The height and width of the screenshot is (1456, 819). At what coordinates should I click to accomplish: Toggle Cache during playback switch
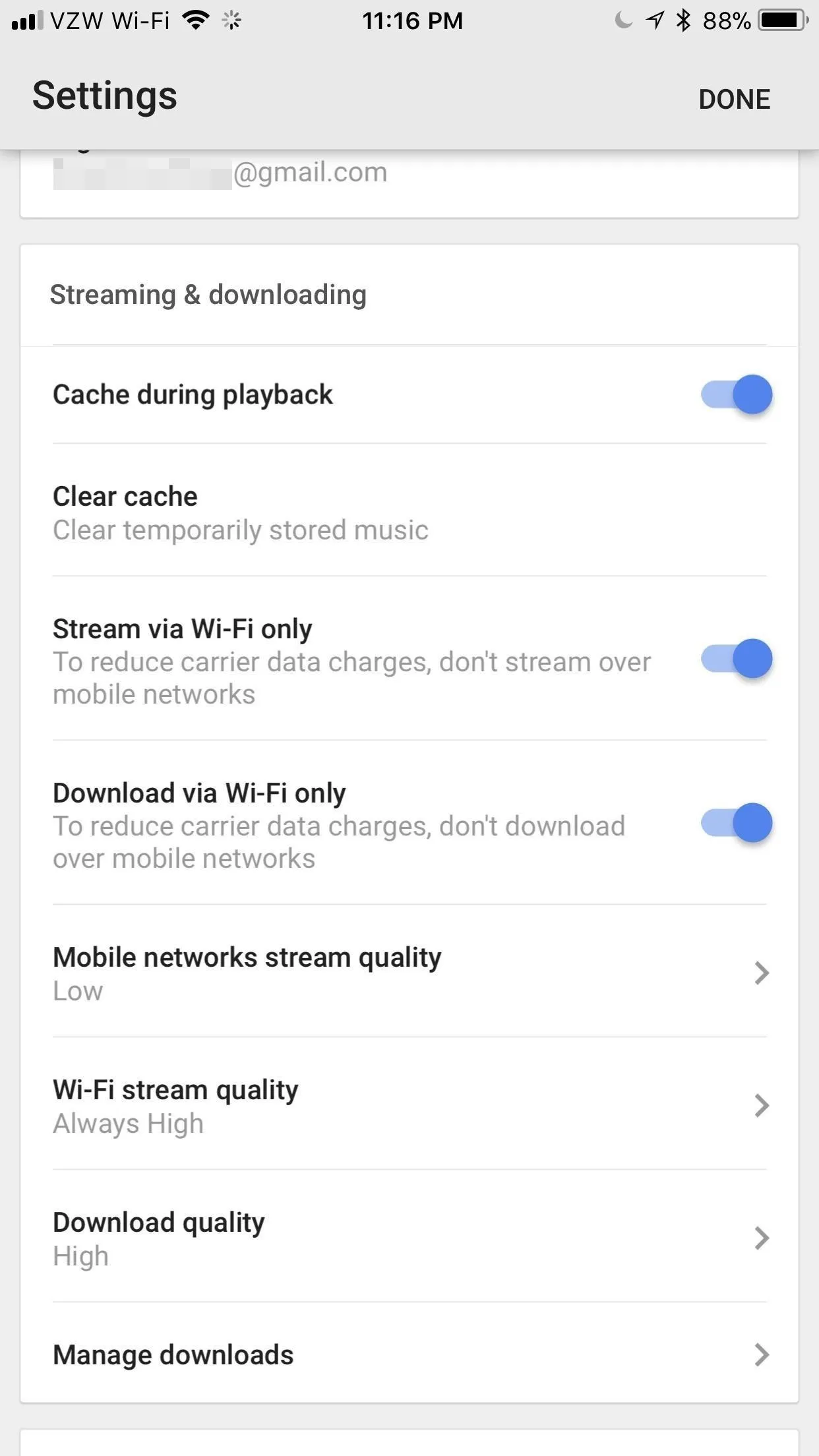pos(737,394)
